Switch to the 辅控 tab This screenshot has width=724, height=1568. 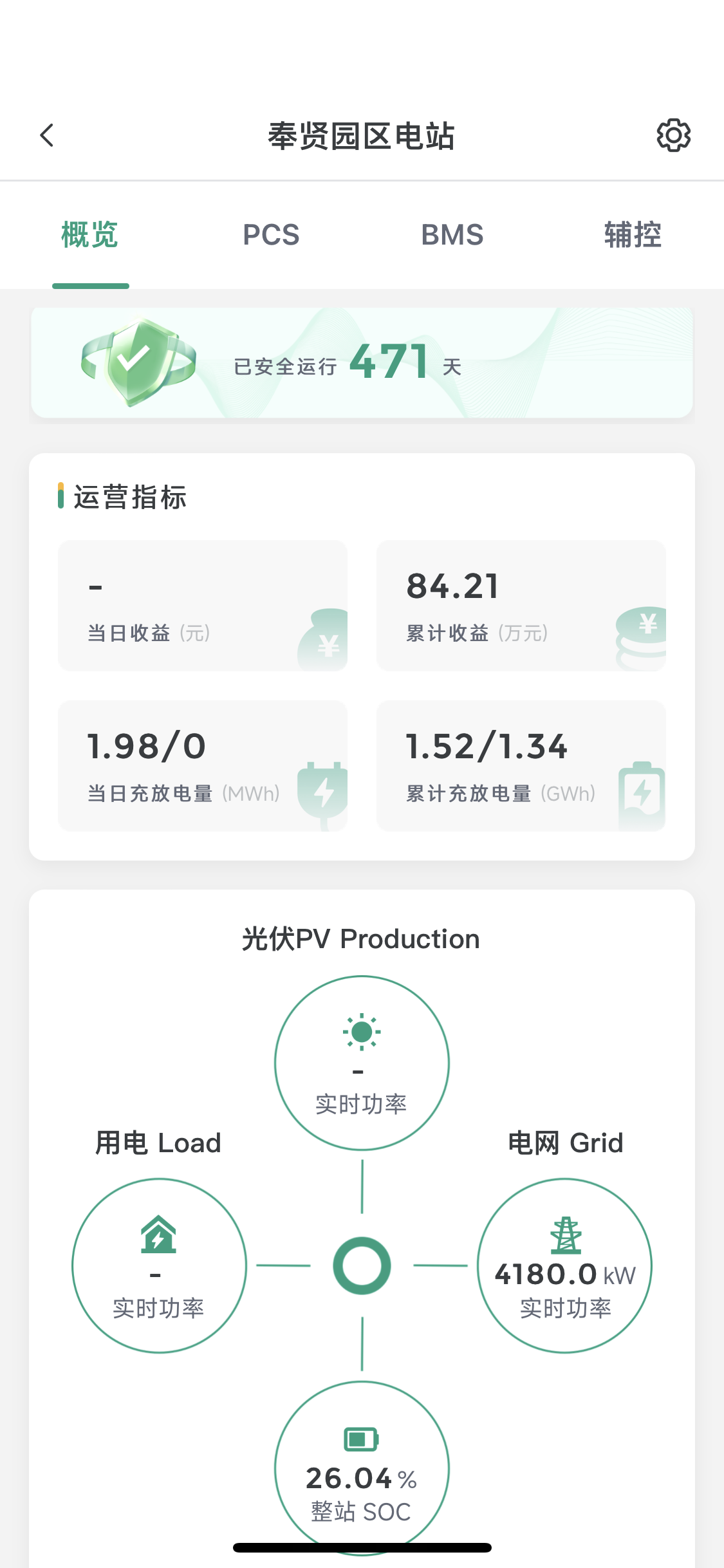coord(633,235)
